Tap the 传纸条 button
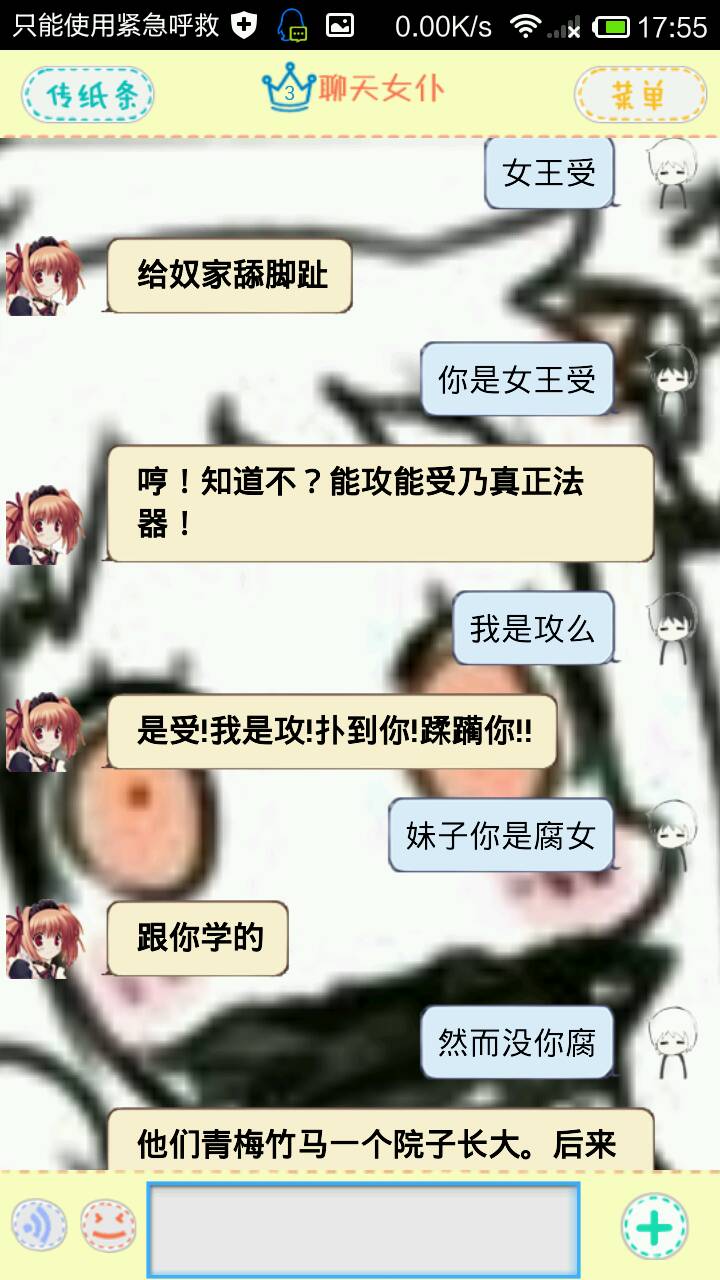 pyautogui.click(x=88, y=95)
